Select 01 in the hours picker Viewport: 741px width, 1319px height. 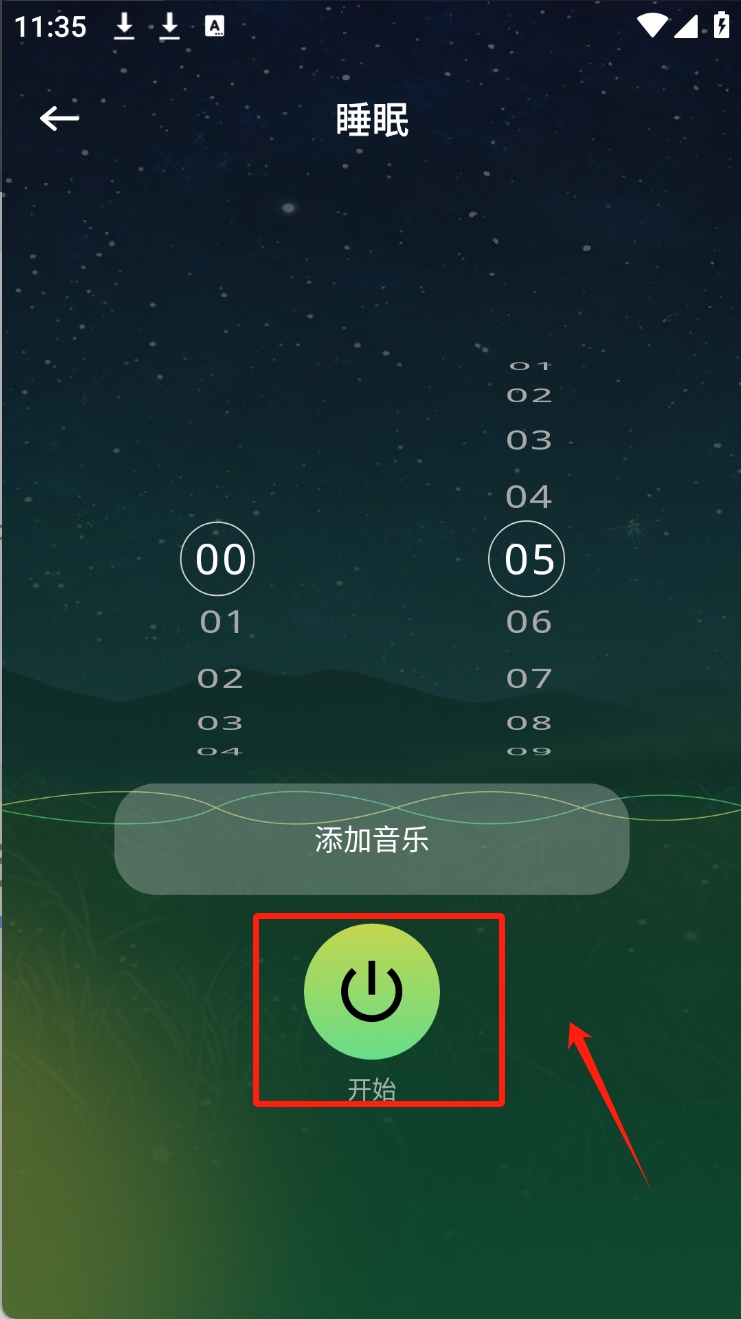[220, 623]
